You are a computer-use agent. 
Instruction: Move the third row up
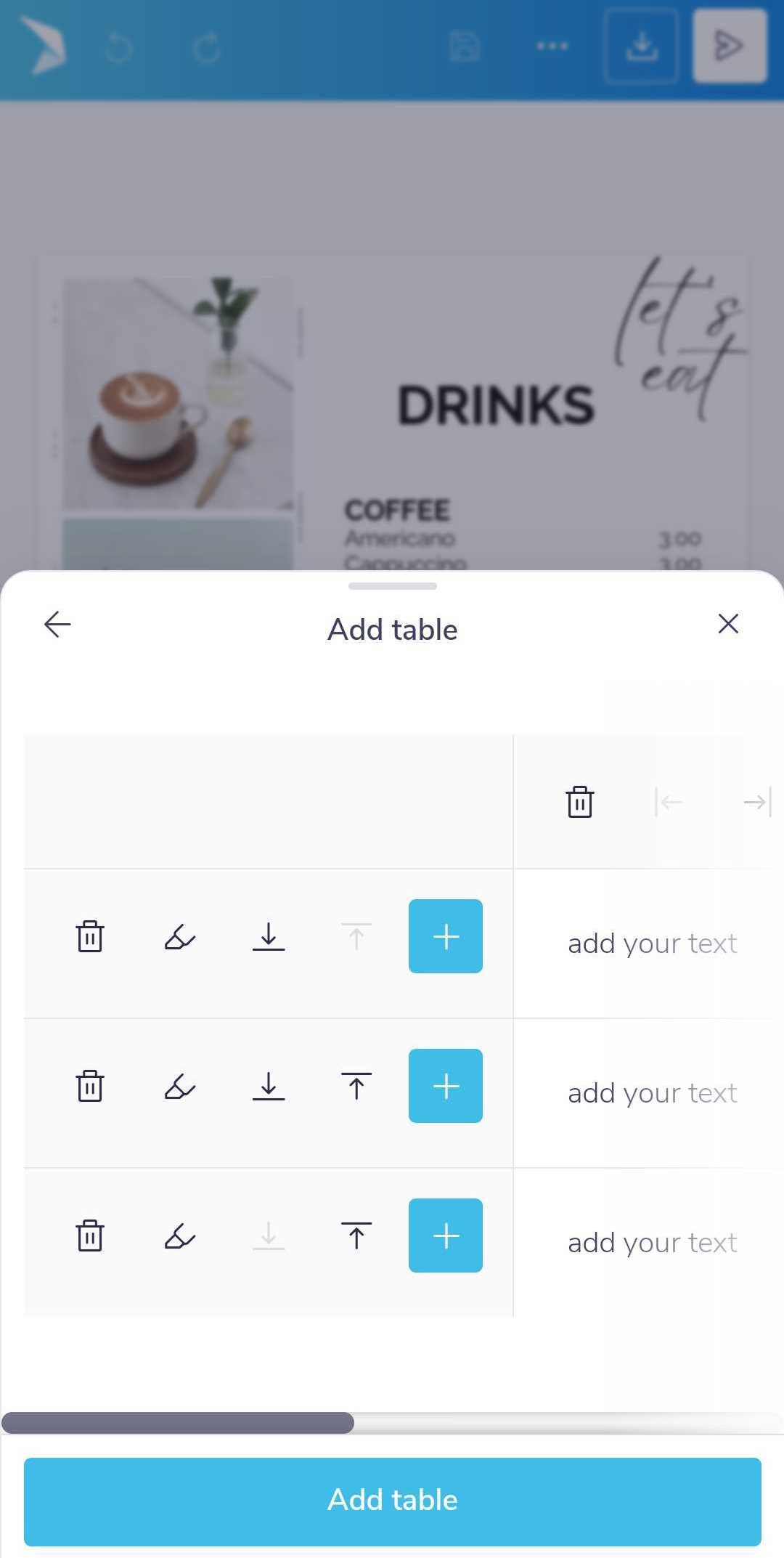[x=356, y=1236]
